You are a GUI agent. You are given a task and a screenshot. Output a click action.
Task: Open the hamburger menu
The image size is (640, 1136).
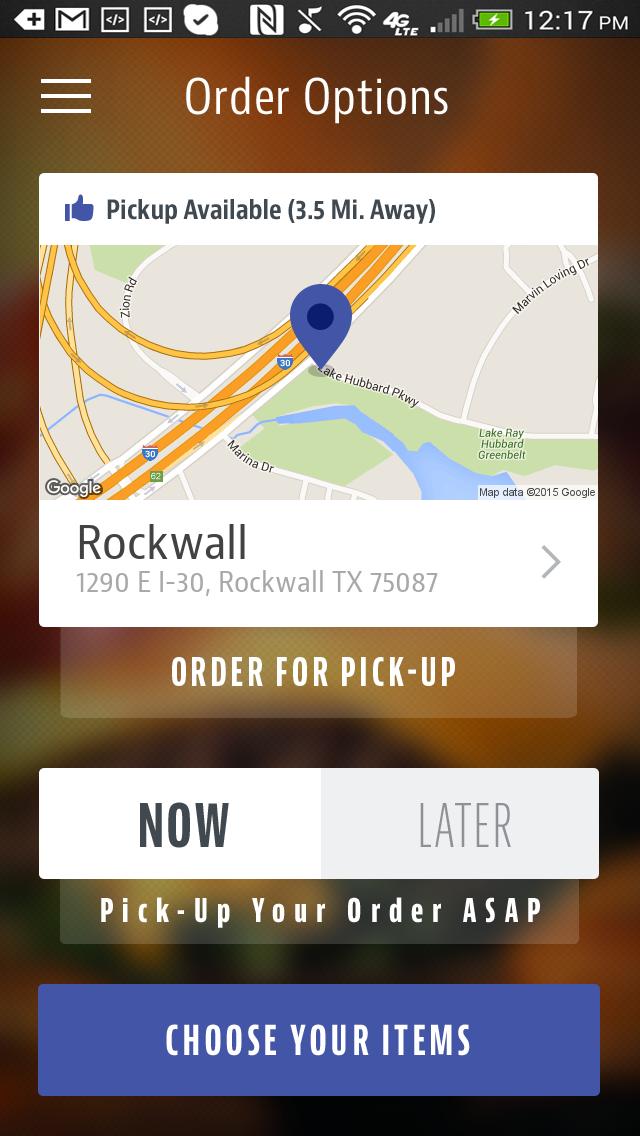[66, 96]
